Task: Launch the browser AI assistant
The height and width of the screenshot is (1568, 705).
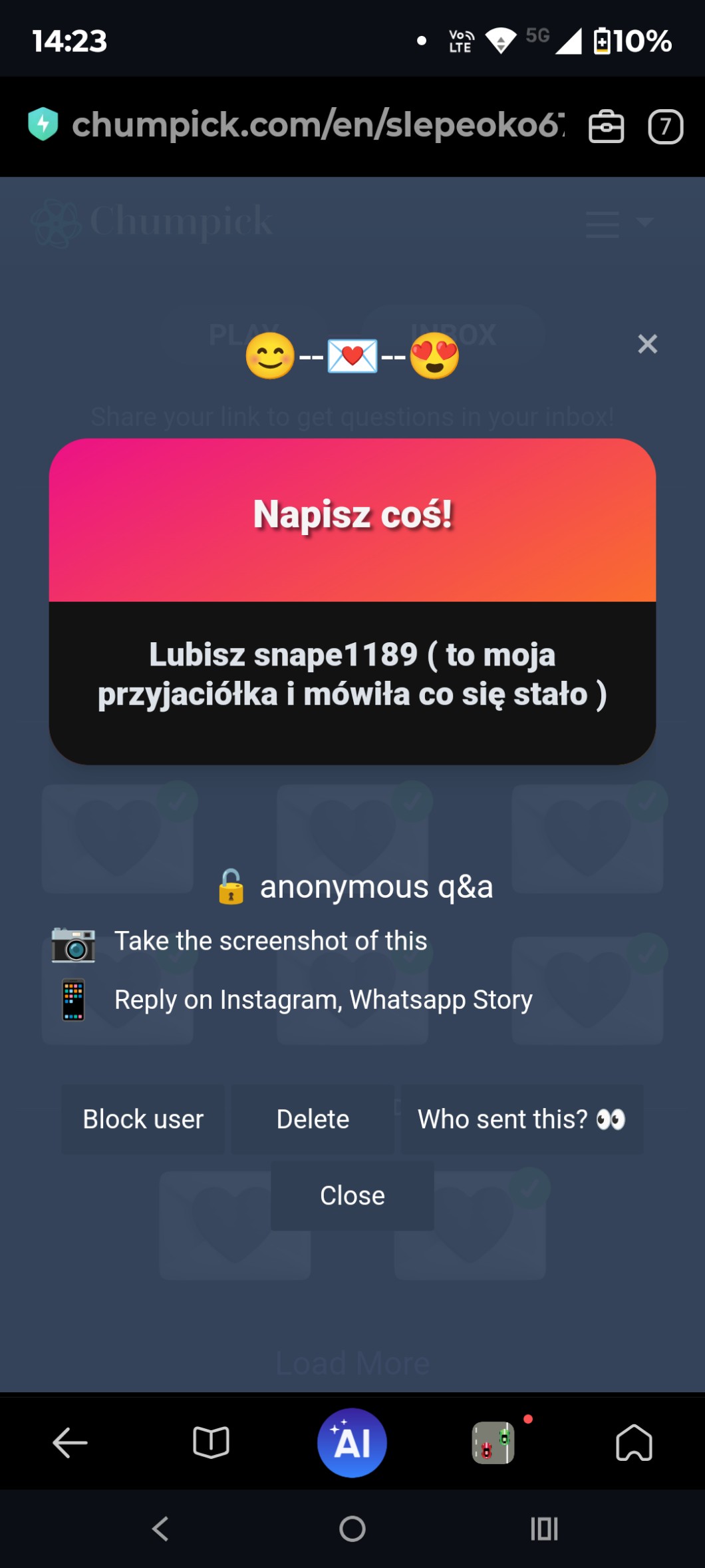Action: pos(352,1443)
